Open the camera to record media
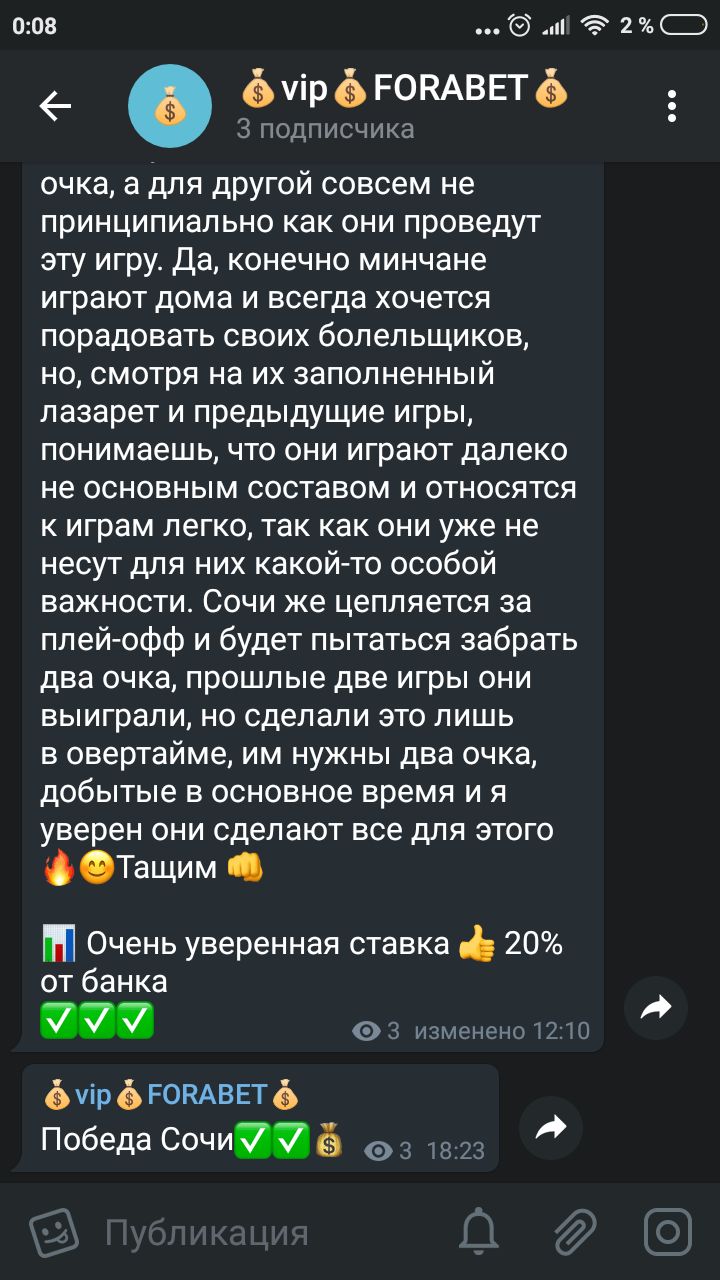This screenshot has height=1280, width=720. point(667,1231)
